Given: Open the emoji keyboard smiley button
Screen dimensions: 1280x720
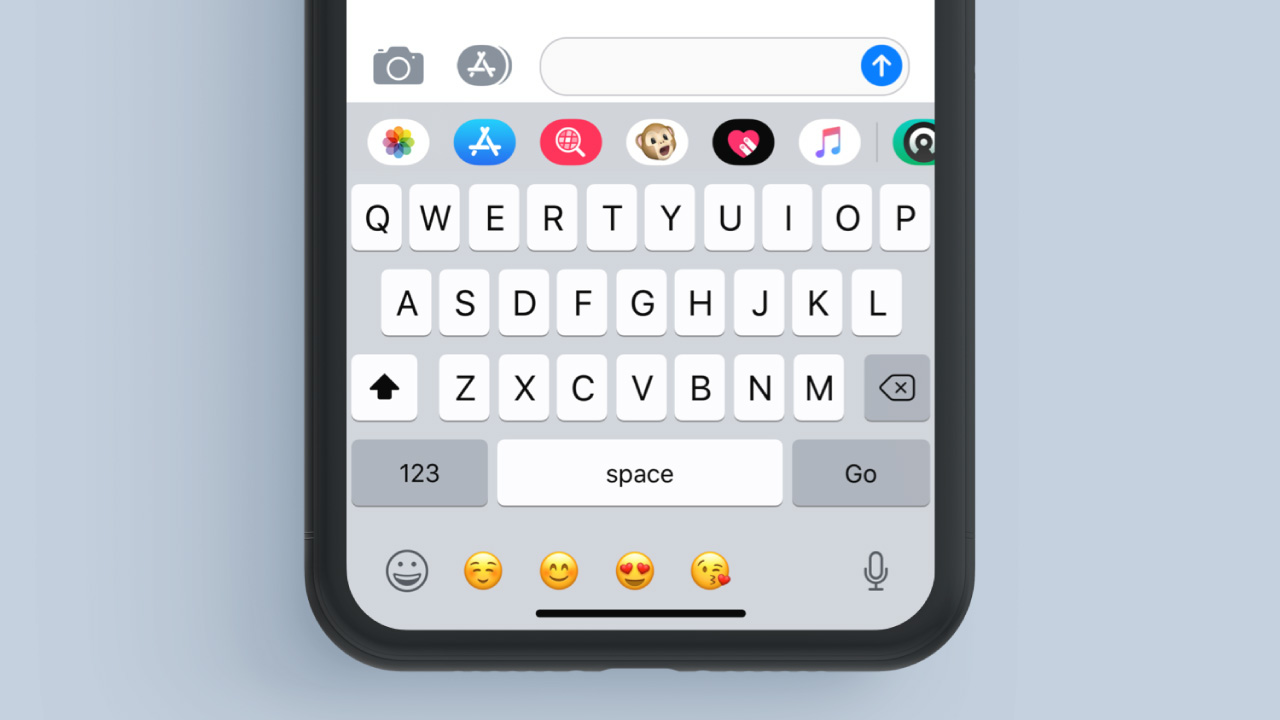Looking at the screenshot, I should click(407, 571).
